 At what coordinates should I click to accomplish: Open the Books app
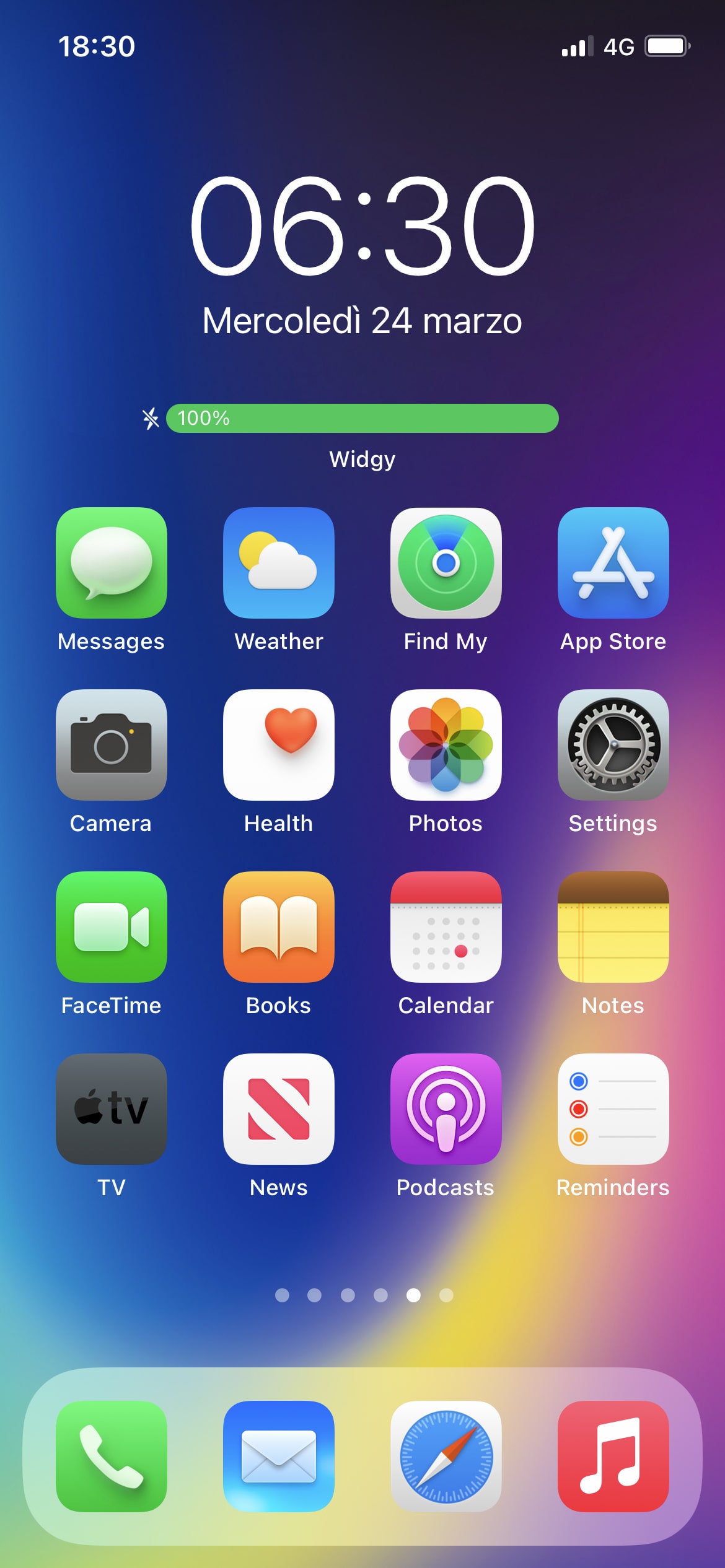279,926
